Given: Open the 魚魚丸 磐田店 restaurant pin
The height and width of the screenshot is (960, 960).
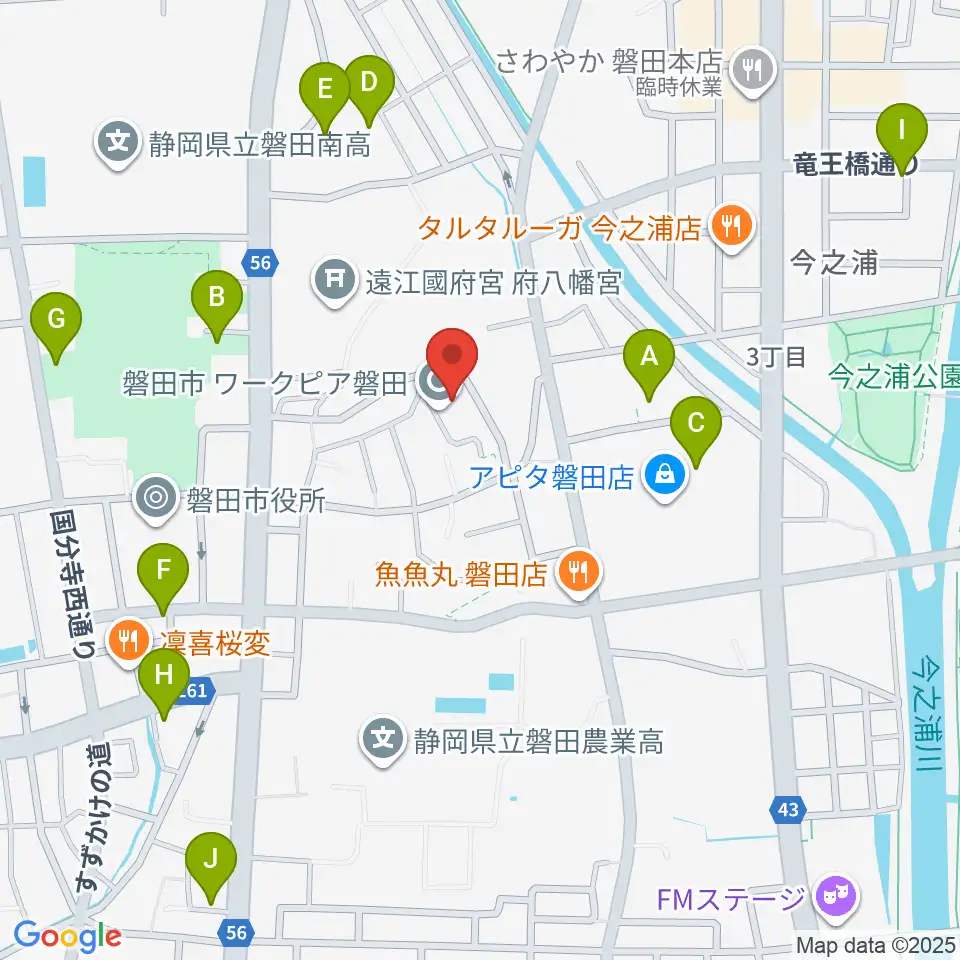Looking at the screenshot, I should (x=579, y=575).
